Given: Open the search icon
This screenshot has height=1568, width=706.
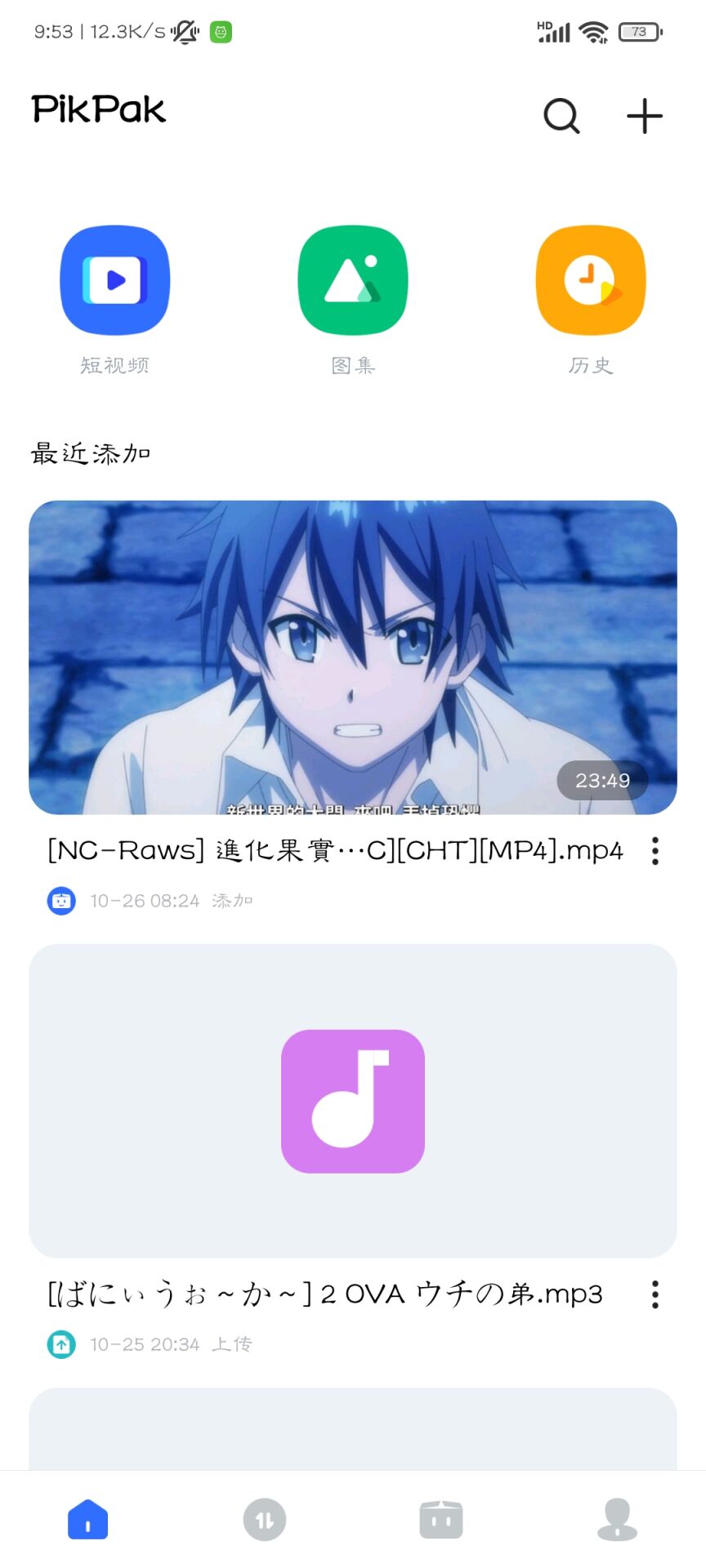Looking at the screenshot, I should click(x=561, y=116).
